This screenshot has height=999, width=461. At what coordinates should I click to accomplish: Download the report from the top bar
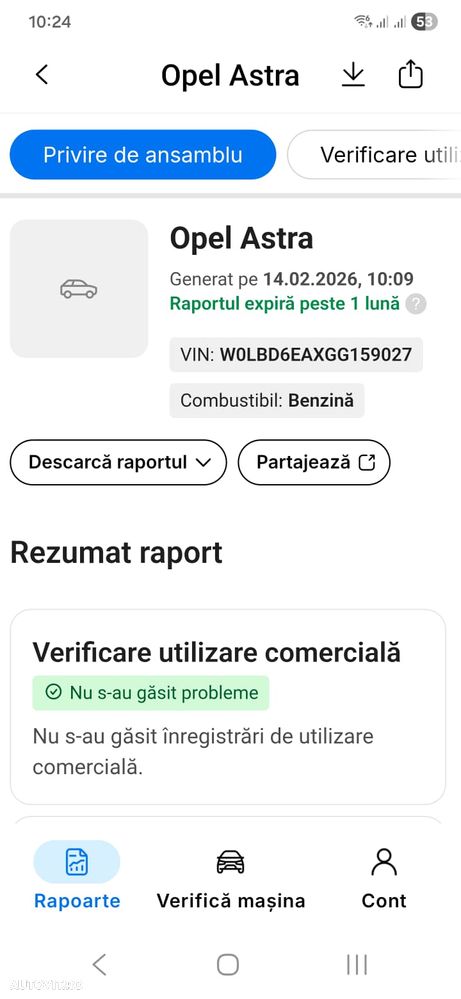tap(353, 75)
